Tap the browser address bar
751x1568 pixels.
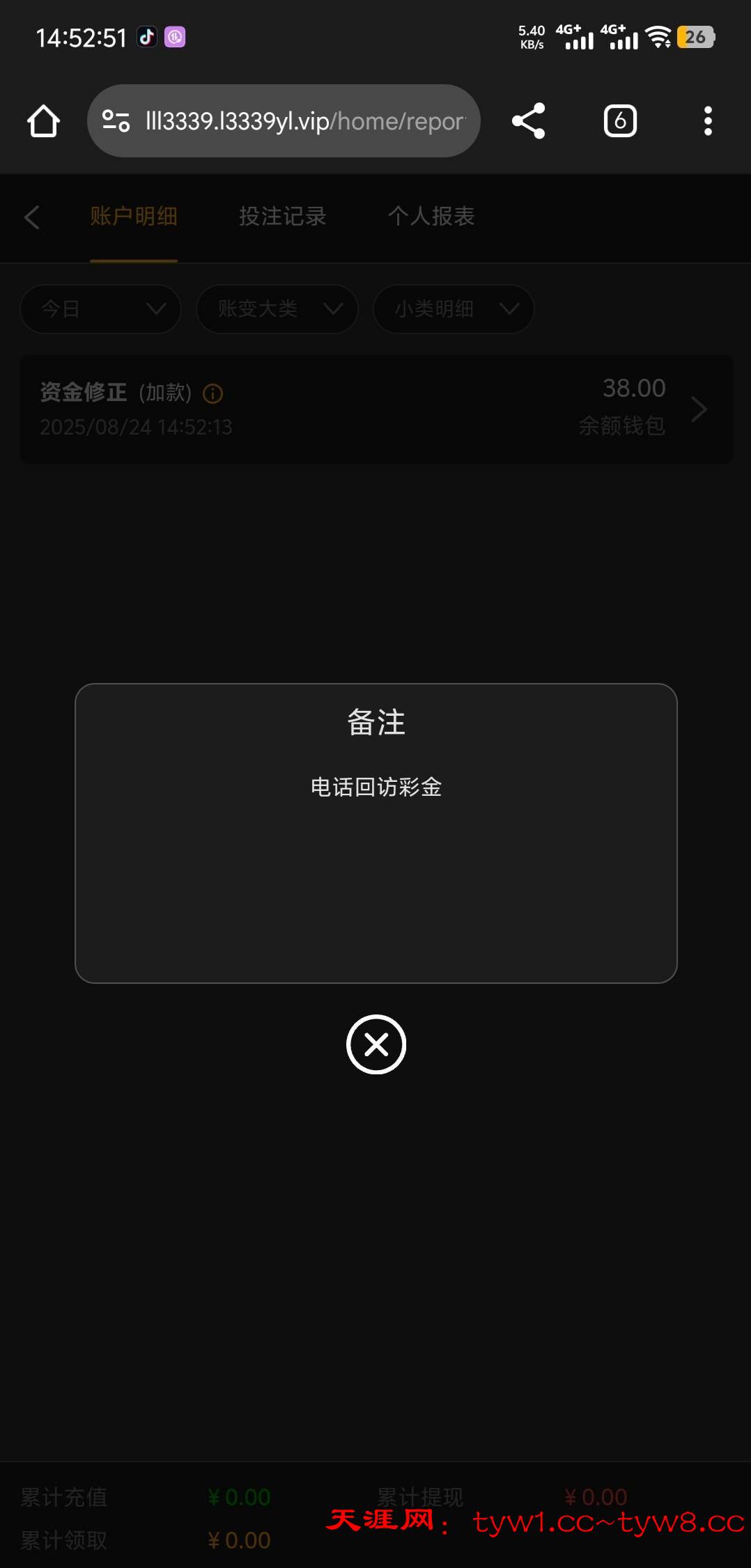293,121
